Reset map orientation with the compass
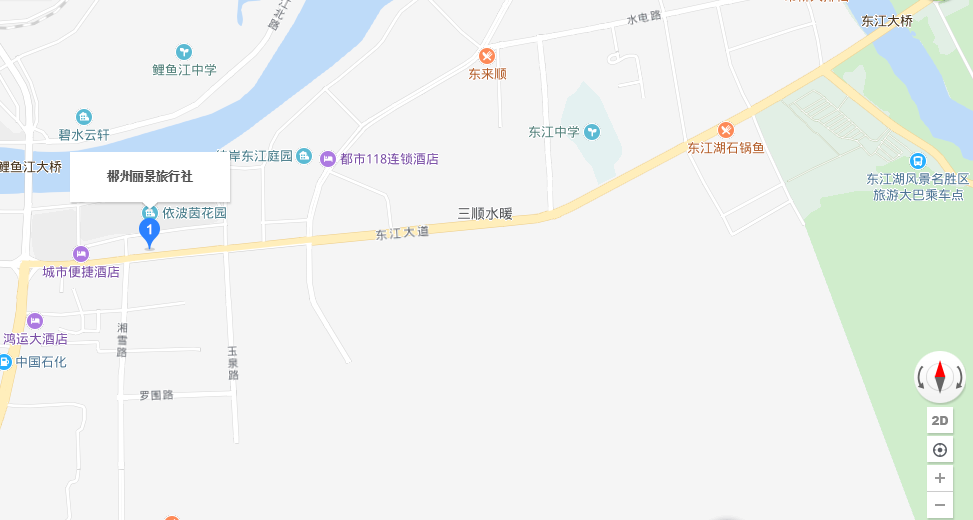The image size is (973, 520). (x=940, y=377)
